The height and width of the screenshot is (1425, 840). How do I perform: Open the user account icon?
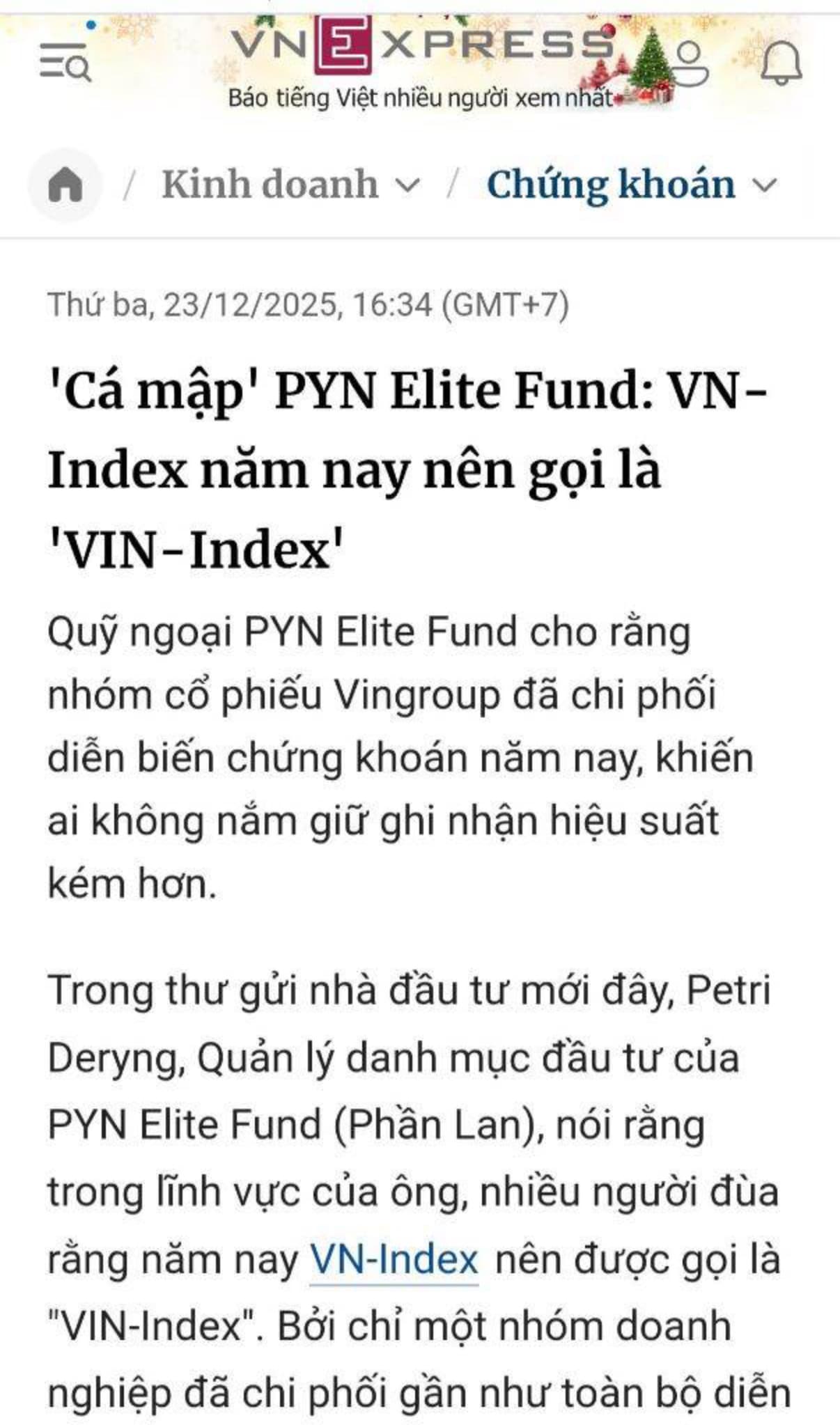coord(690,61)
